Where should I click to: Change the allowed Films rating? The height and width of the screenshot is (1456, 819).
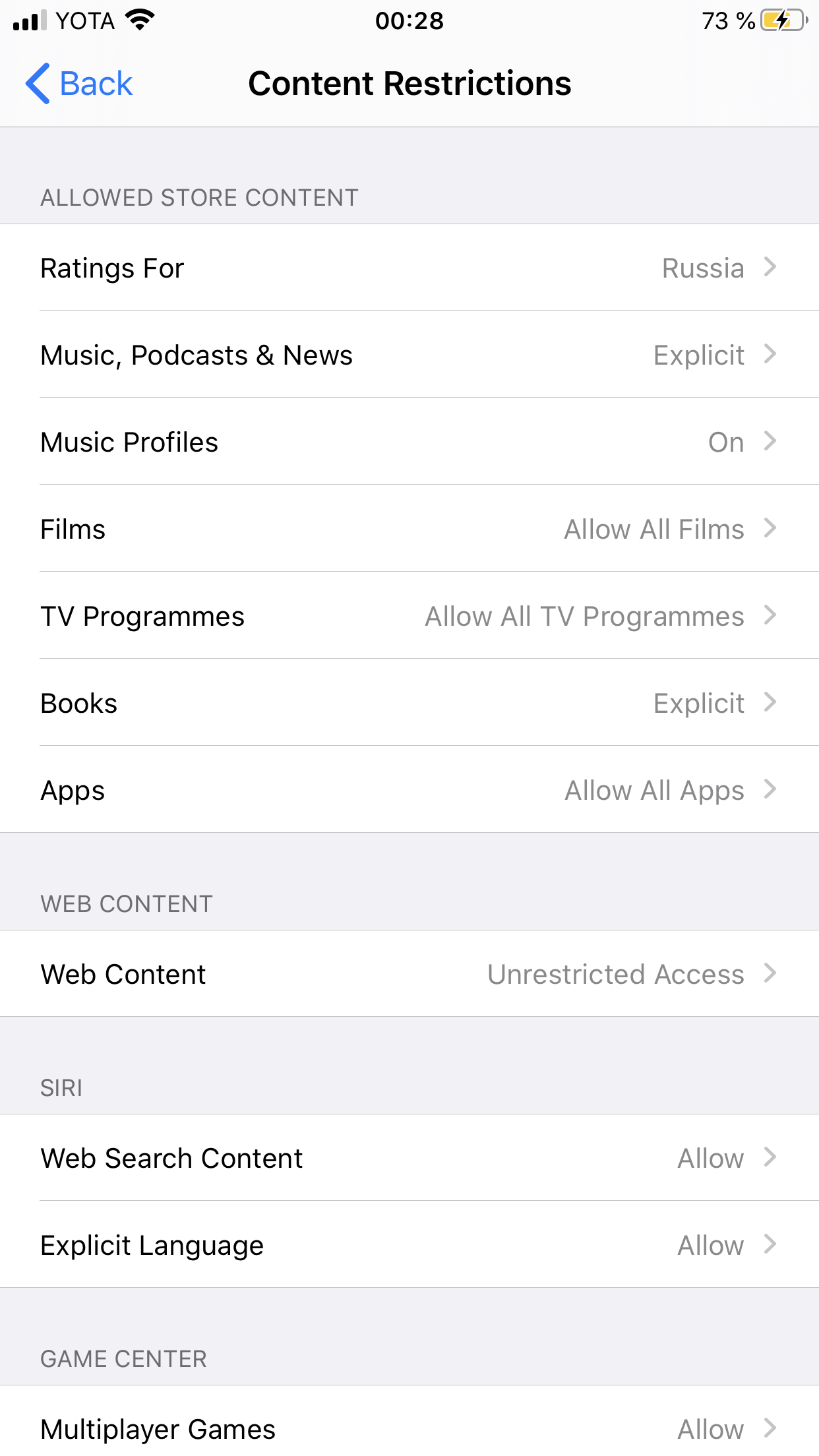point(409,530)
